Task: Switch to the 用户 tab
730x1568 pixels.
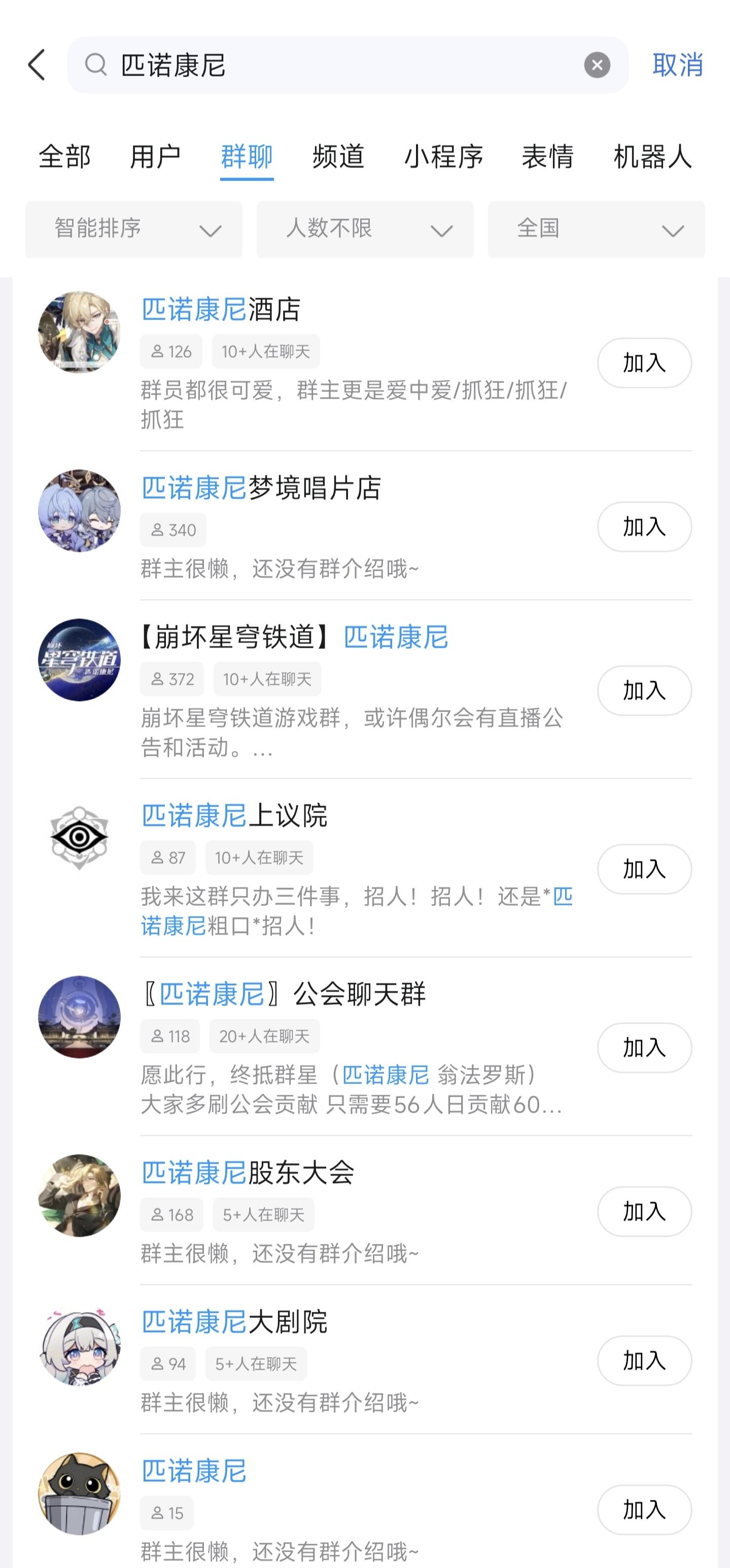Action: pyautogui.click(x=155, y=157)
